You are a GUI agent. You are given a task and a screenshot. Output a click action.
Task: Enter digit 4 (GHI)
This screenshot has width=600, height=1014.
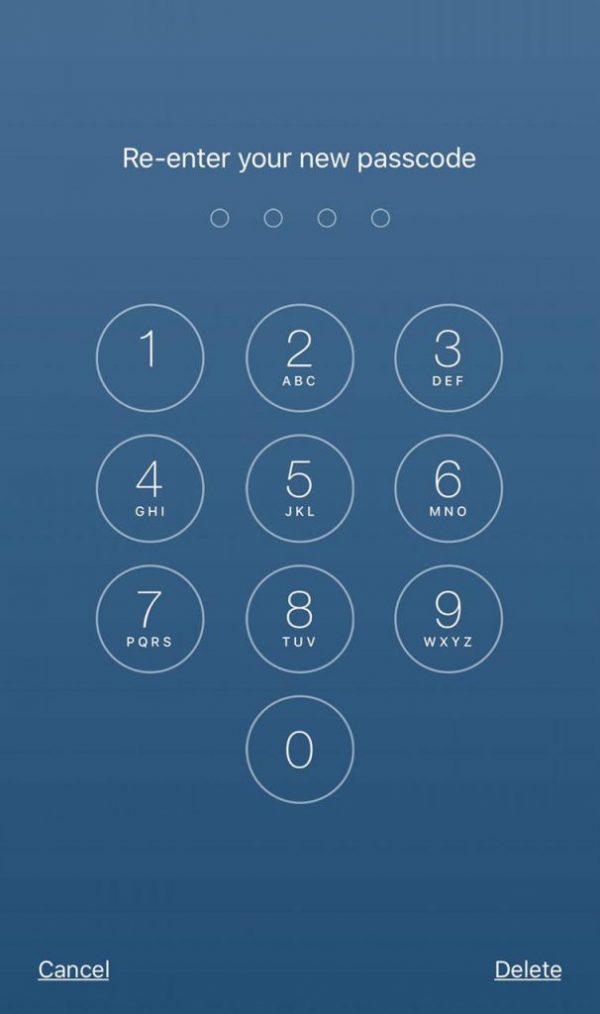(150, 488)
